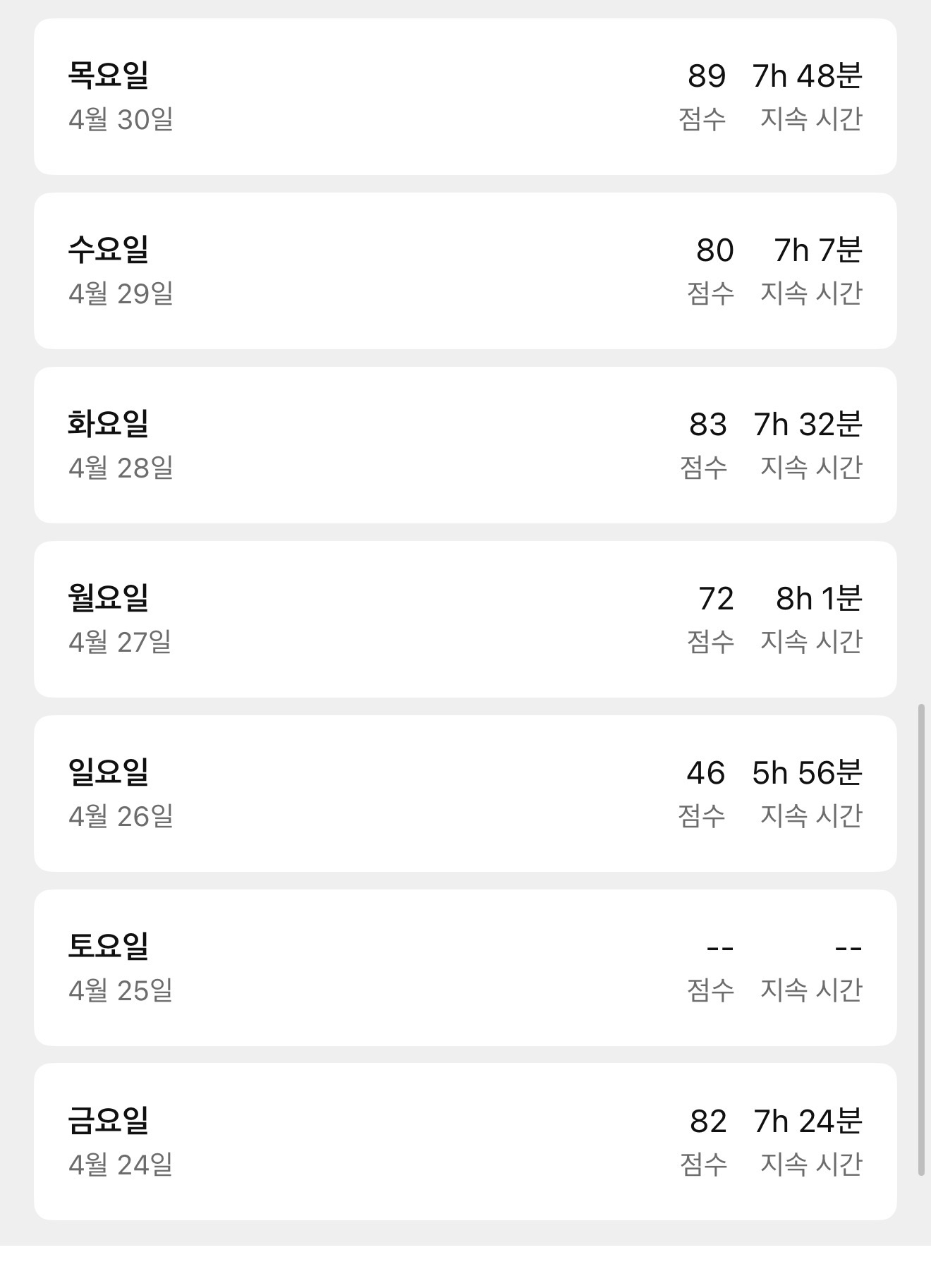
Task: Tap the 일요일 4월 26일 card
Action: (x=465, y=794)
